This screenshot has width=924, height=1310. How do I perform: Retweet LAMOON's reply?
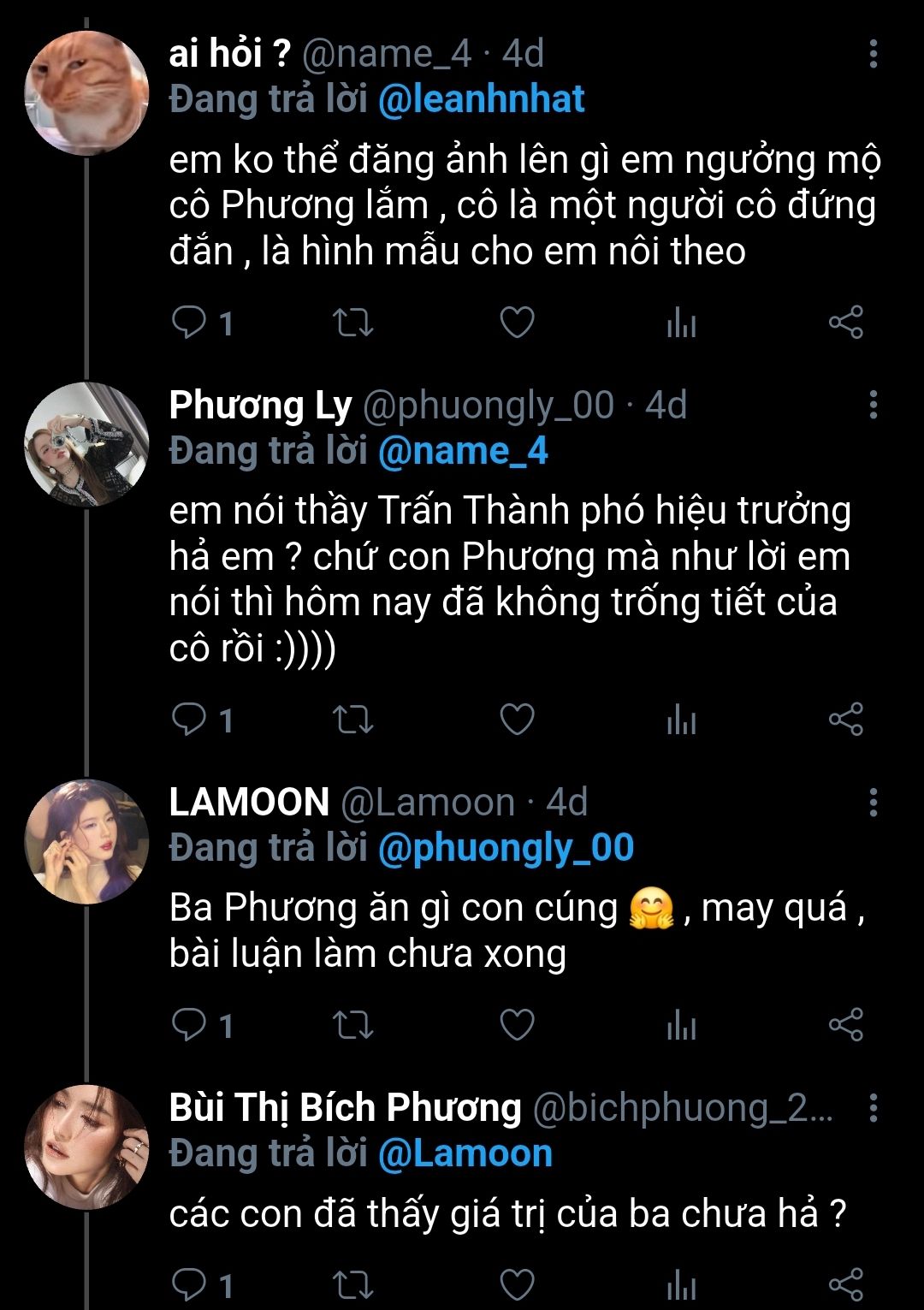[x=352, y=1024]
